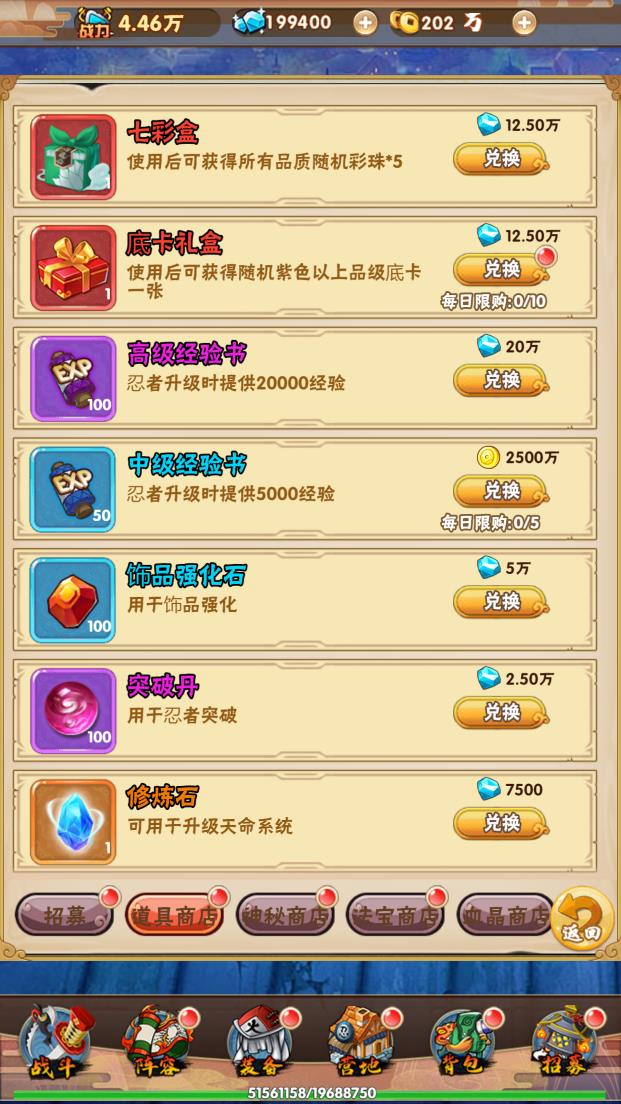
Task: Go to the 营地 camp section
Action: click(360, 1043)
